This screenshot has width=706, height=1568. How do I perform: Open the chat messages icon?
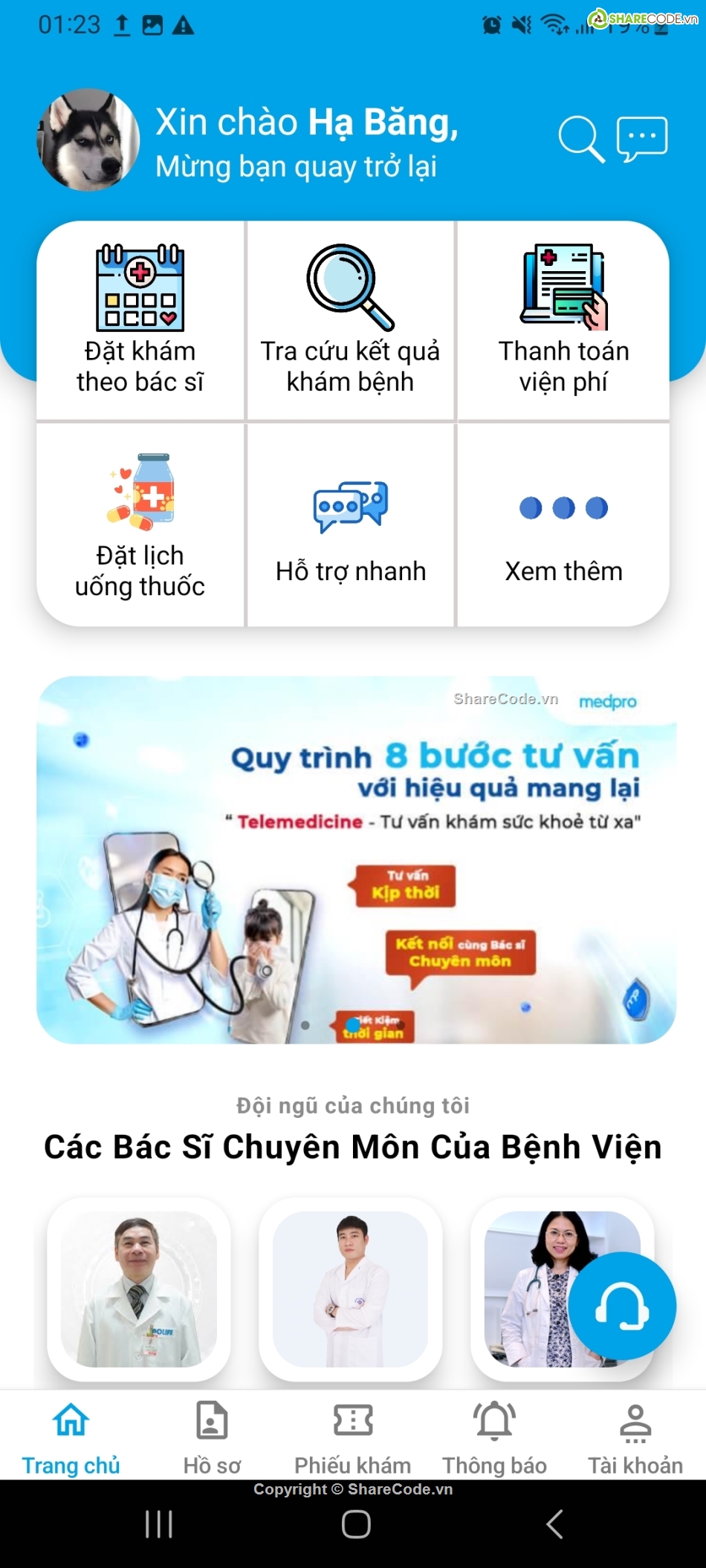click(642, 138)
